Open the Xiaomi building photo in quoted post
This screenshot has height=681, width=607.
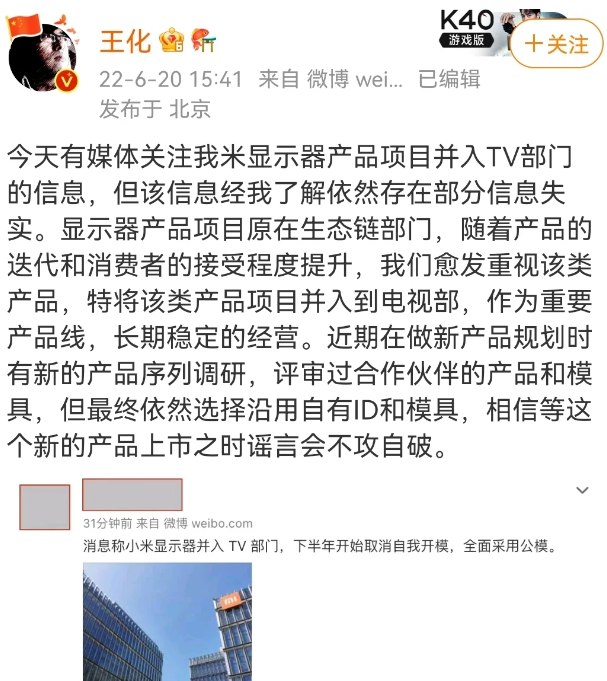[x=167, y=621]
